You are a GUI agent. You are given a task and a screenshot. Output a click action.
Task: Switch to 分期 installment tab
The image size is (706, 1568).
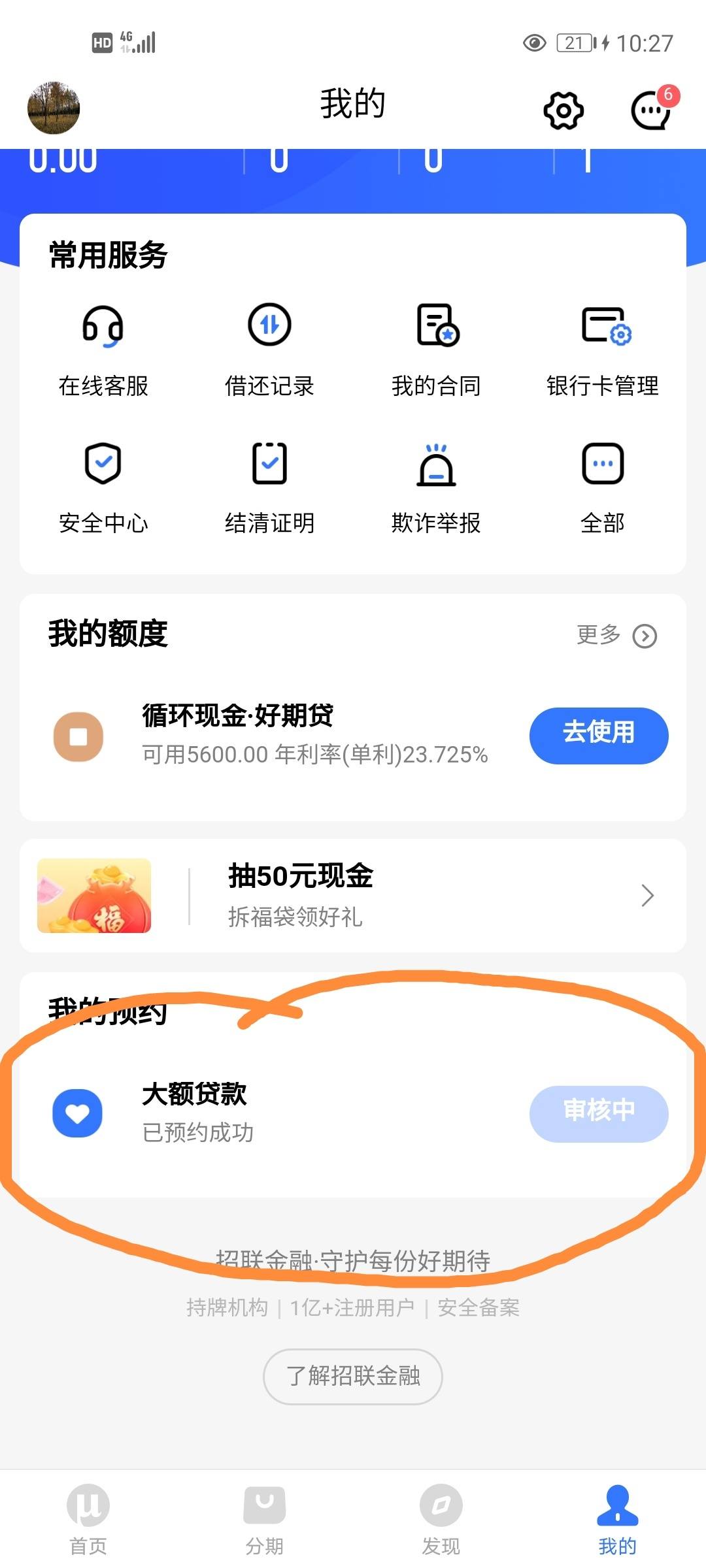point(265,1516)
